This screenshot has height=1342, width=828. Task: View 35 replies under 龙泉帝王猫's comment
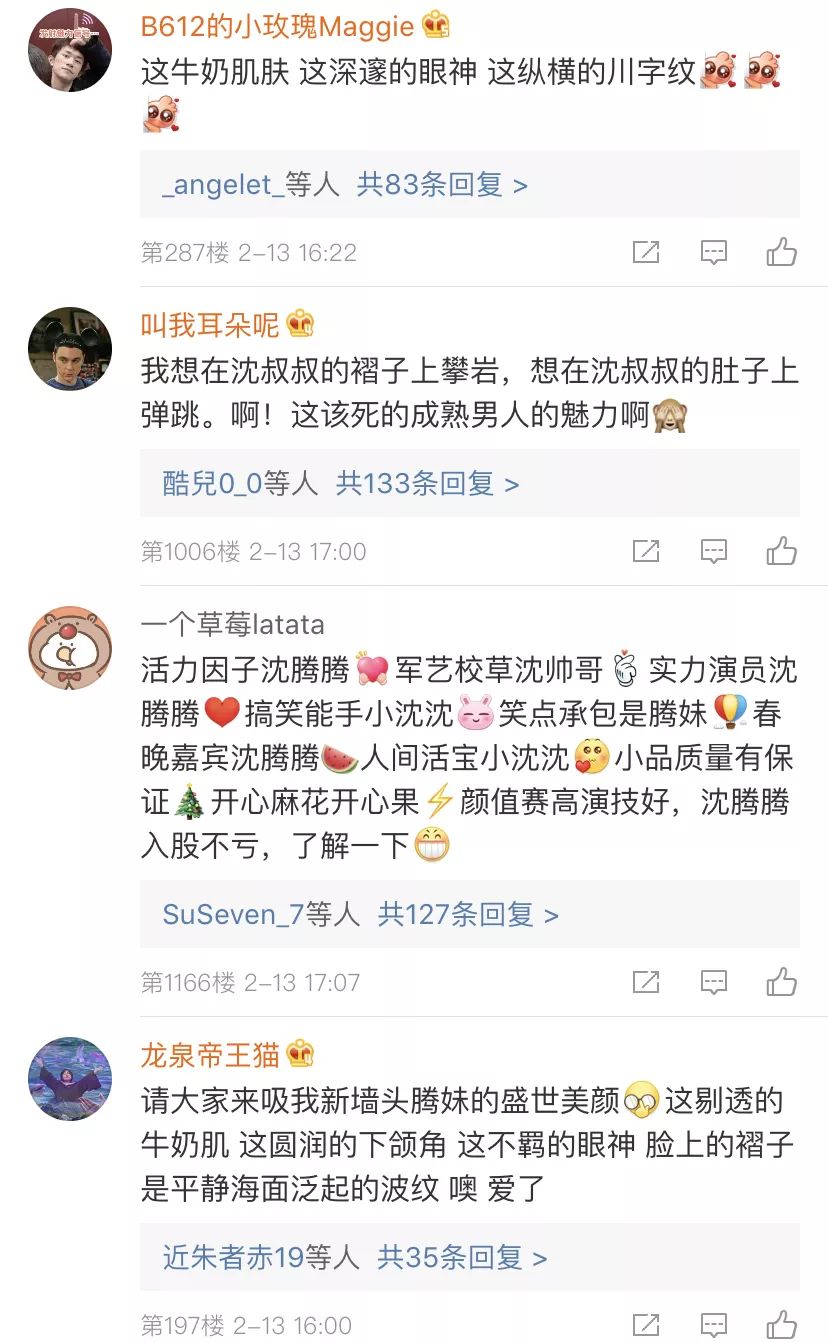pos(461,1257)
